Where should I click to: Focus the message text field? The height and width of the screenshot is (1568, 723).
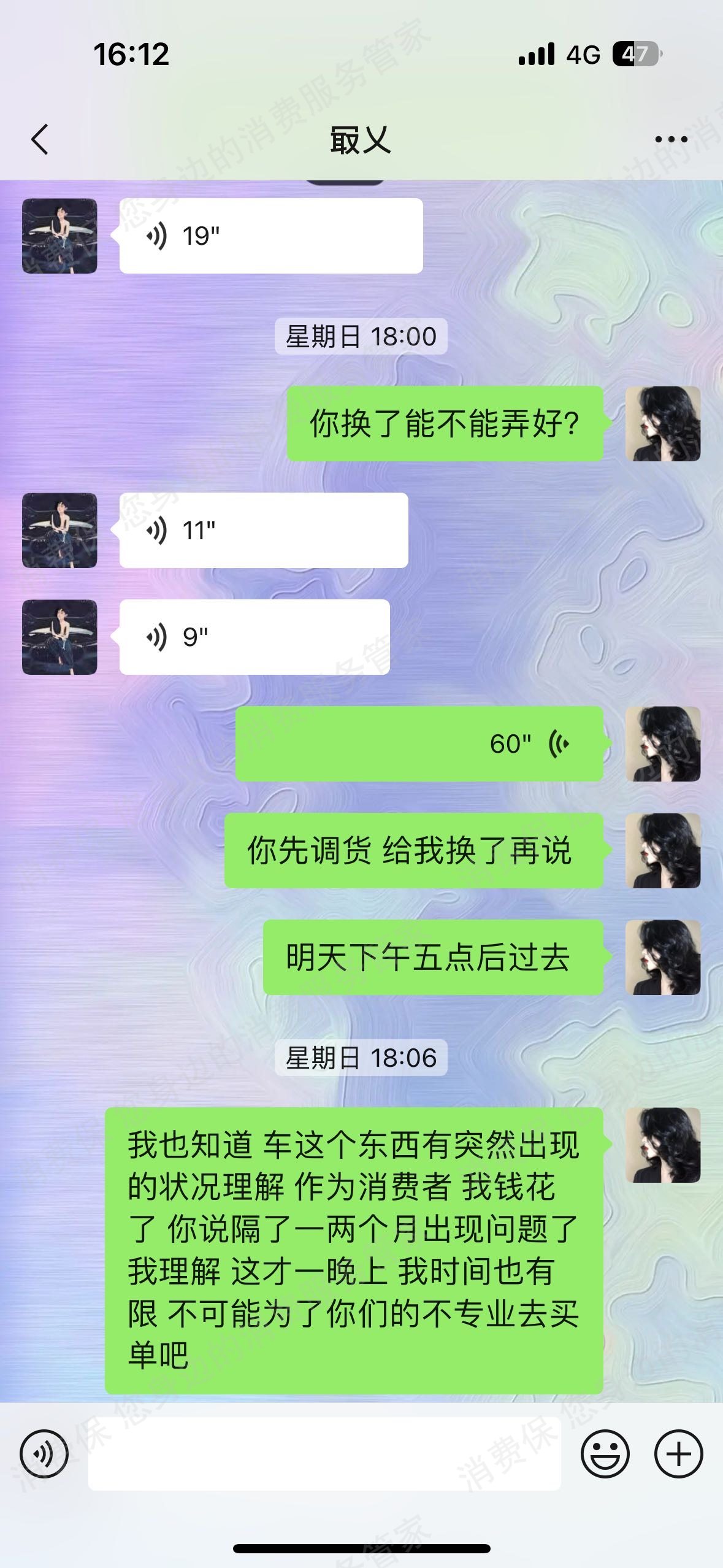coord(324,1453)
